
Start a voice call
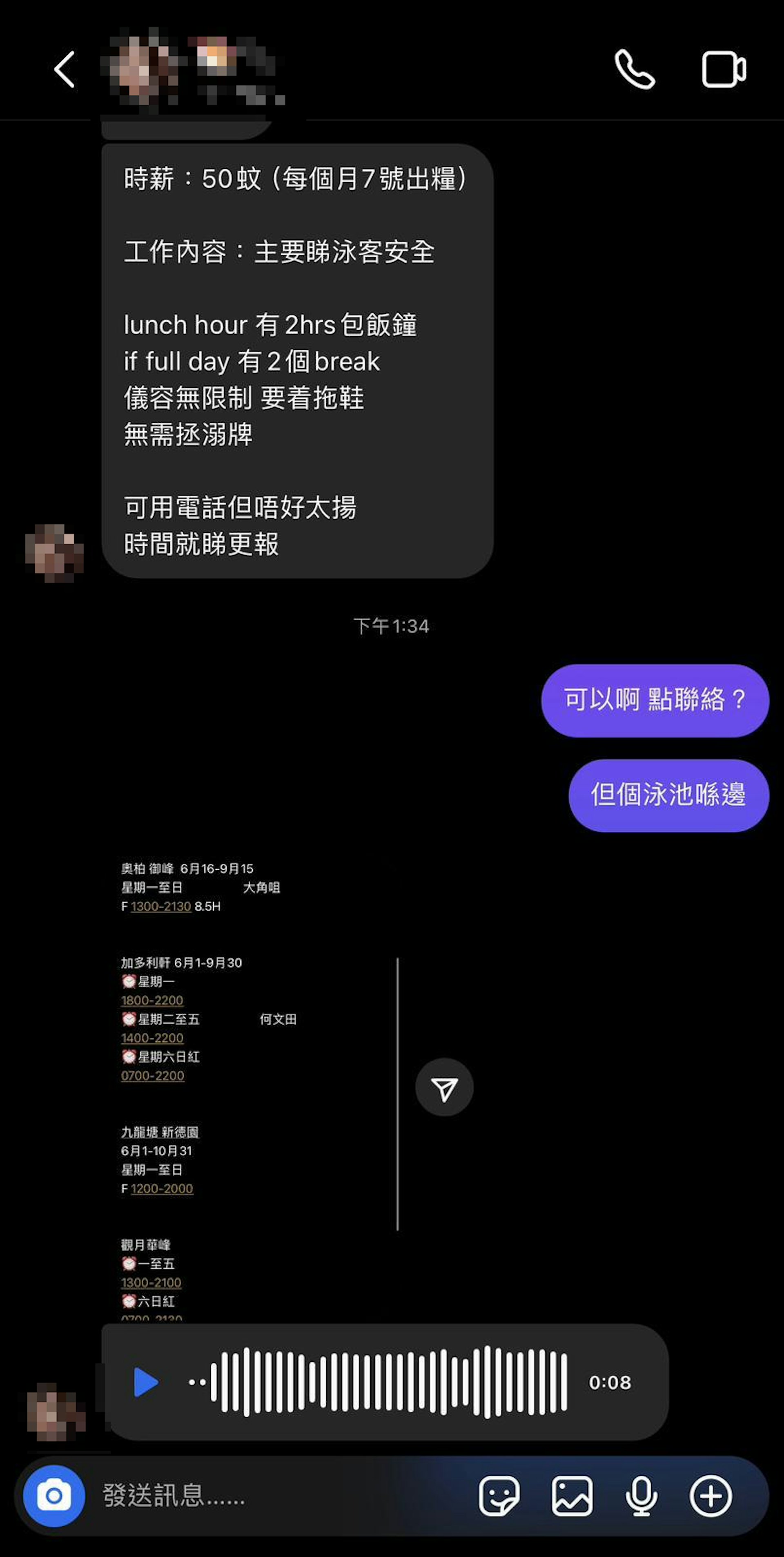click(x=634, y=69)
